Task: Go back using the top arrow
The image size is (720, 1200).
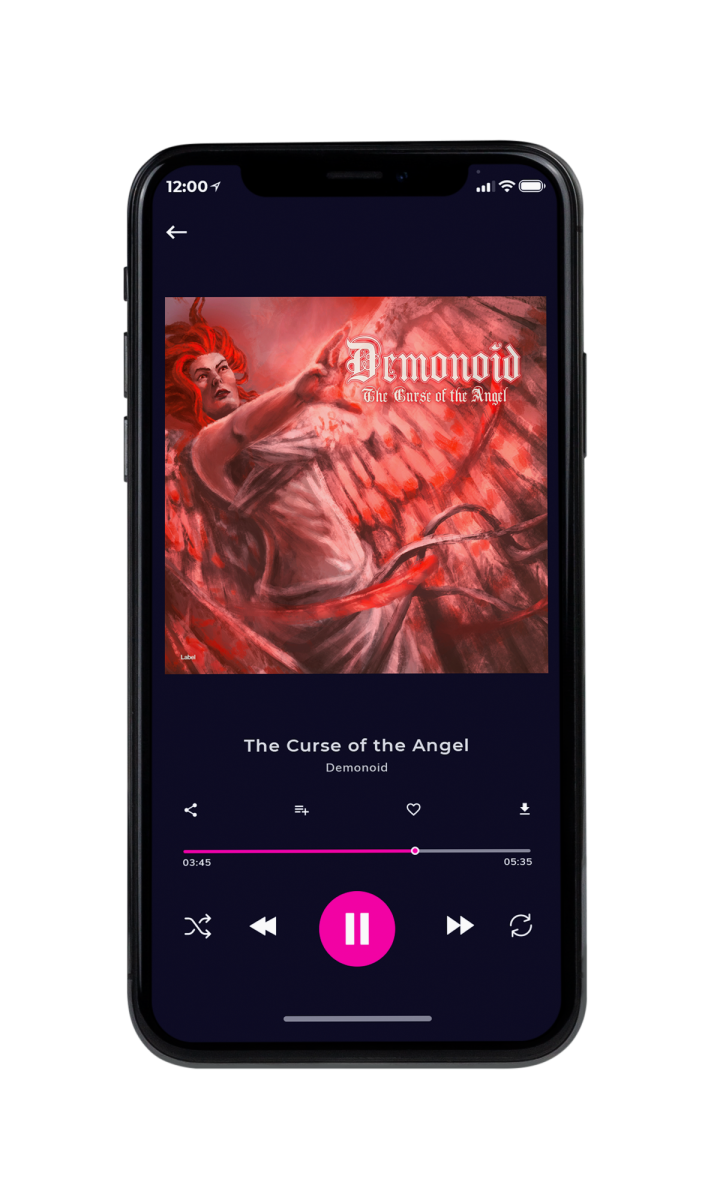Action: click(x=177, y=232)
